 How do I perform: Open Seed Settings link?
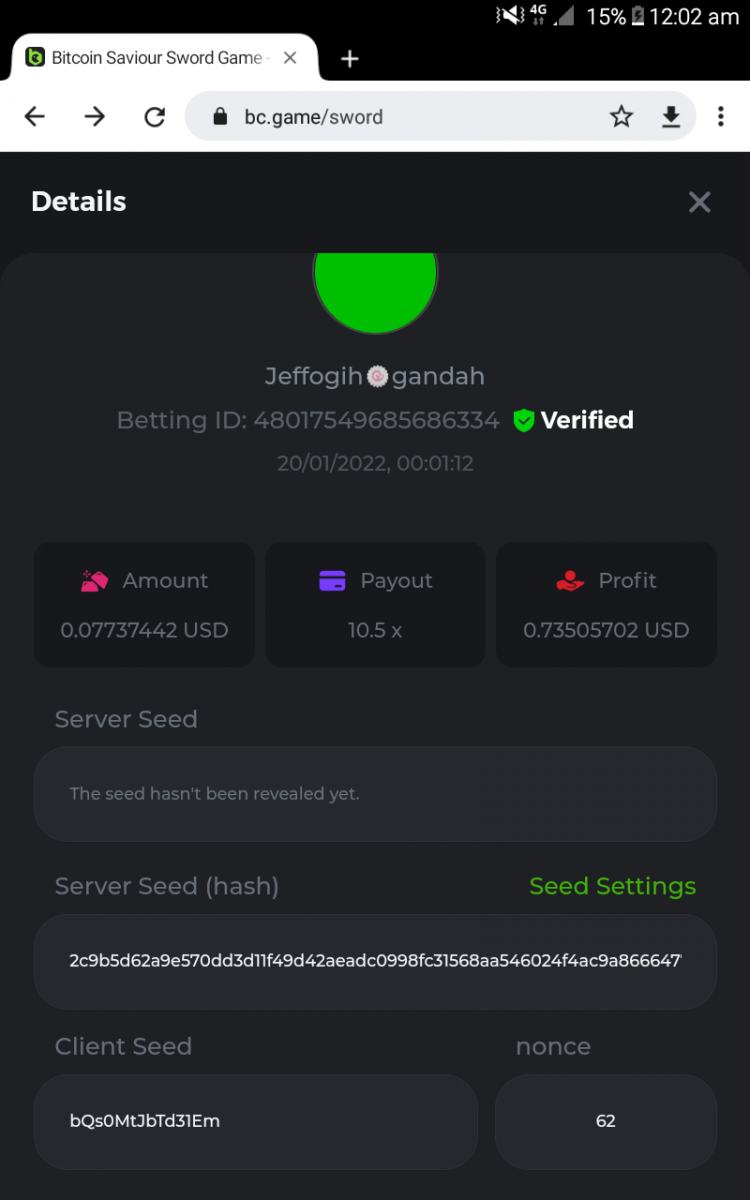click(x=612, y=886)
